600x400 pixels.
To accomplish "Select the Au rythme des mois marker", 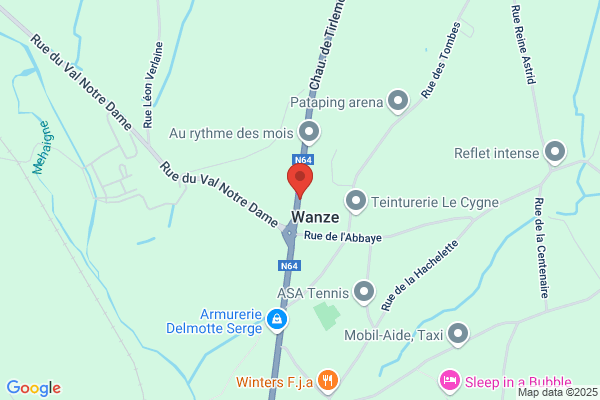I will pos(309,132).
